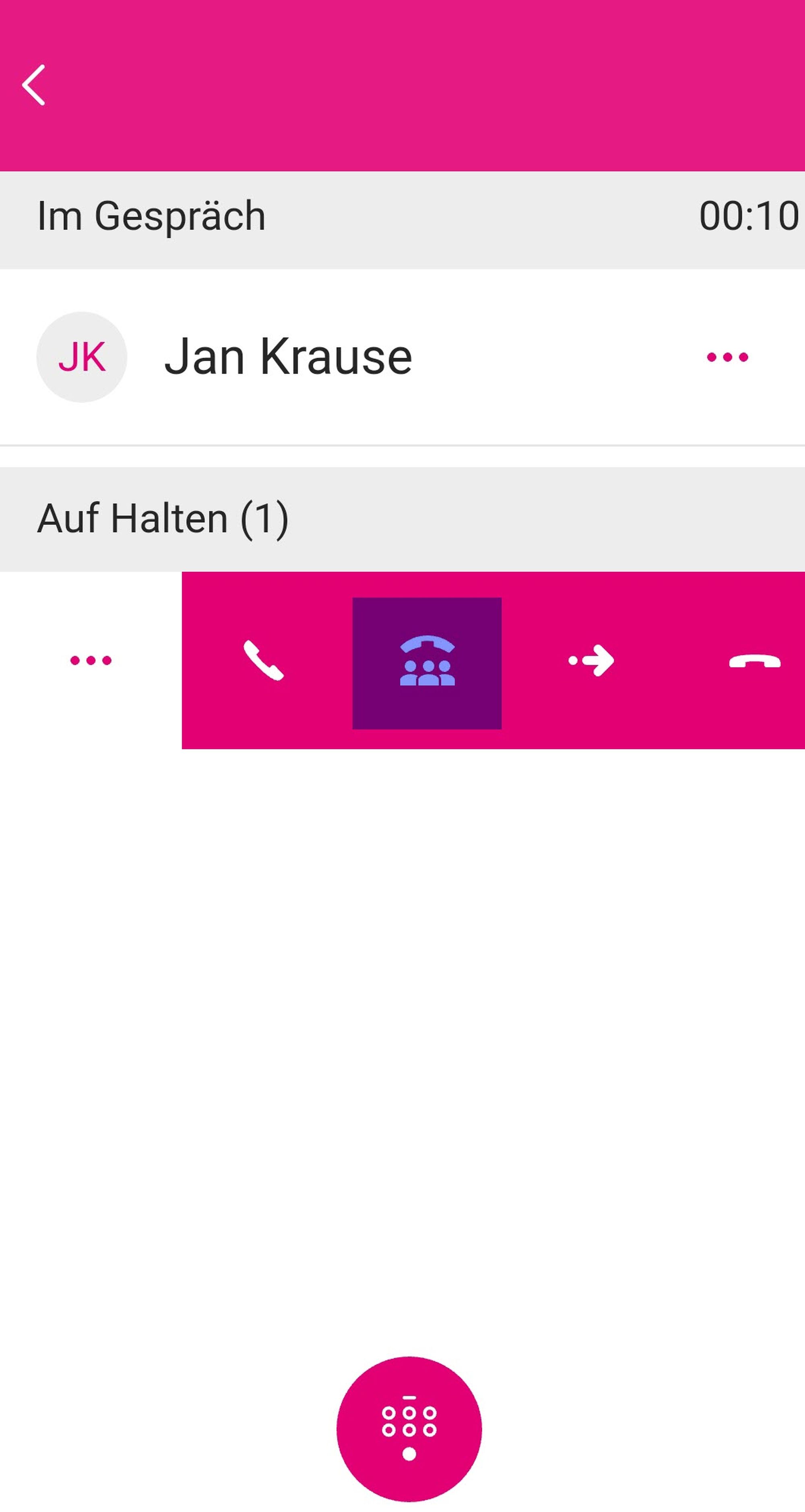Resume the held call with phone icon
This screenshot has height=1512, width=805.
click(264, 661)
